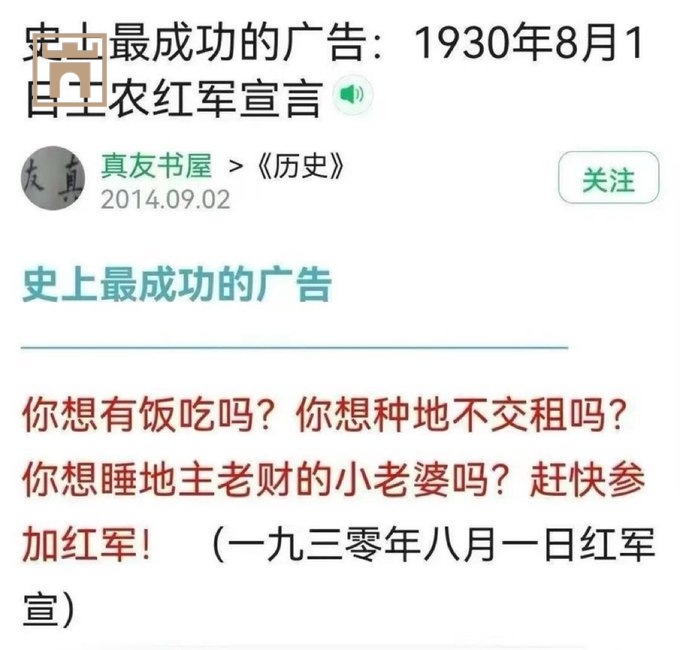Open the 真友书屋 author name link
The height and width of the screenshot is (650, 680).
click(x=156, y=165)
